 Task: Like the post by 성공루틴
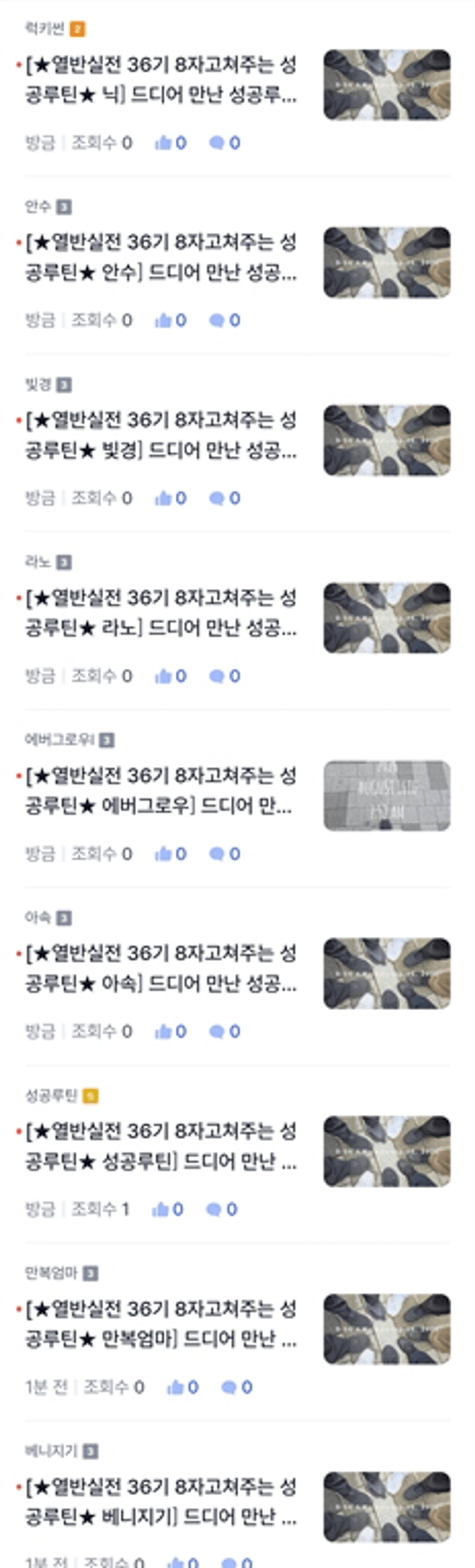pos(168,1209)
